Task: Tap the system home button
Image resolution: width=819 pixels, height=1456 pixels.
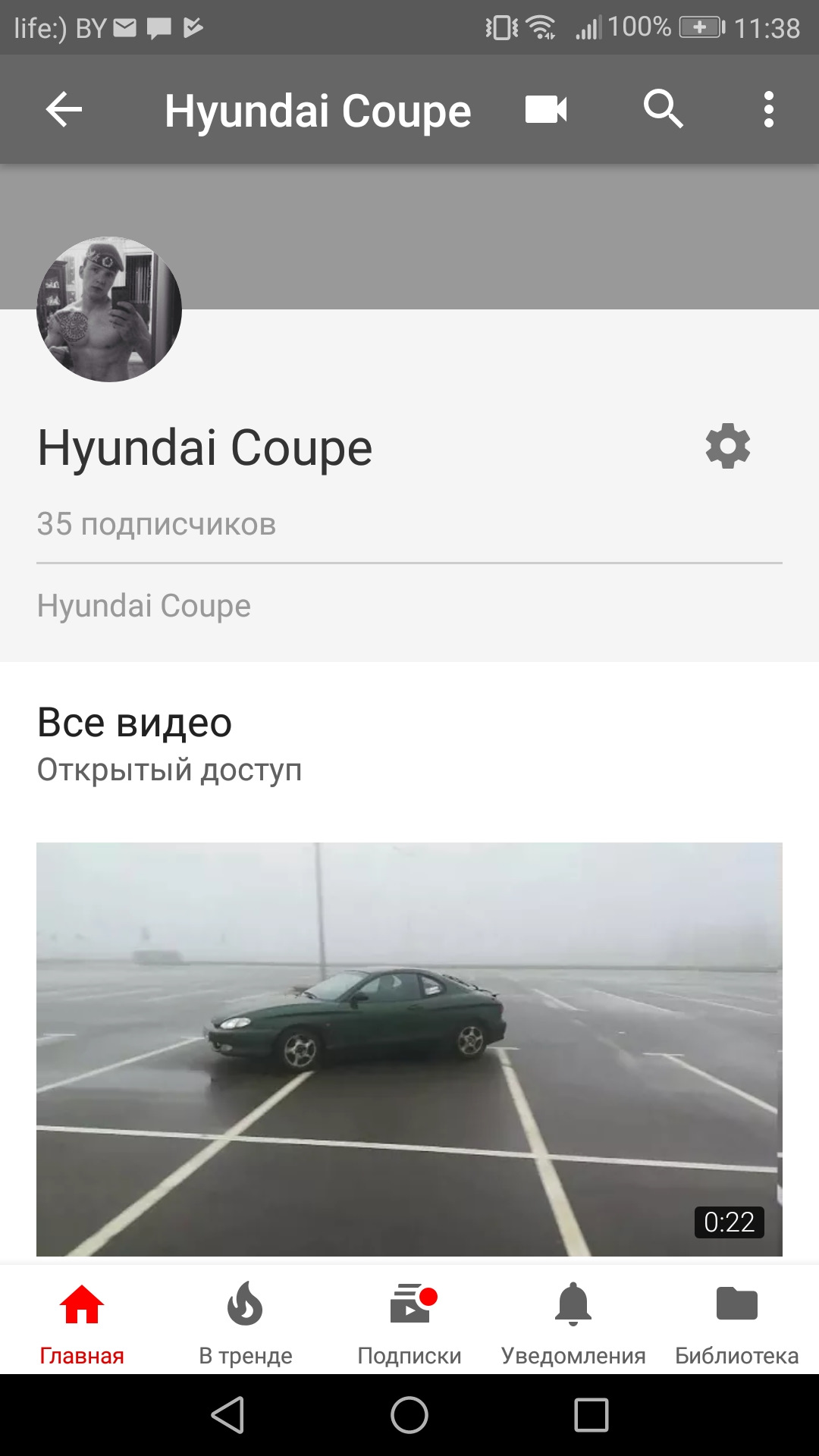Action: (x=409, y=1415)
